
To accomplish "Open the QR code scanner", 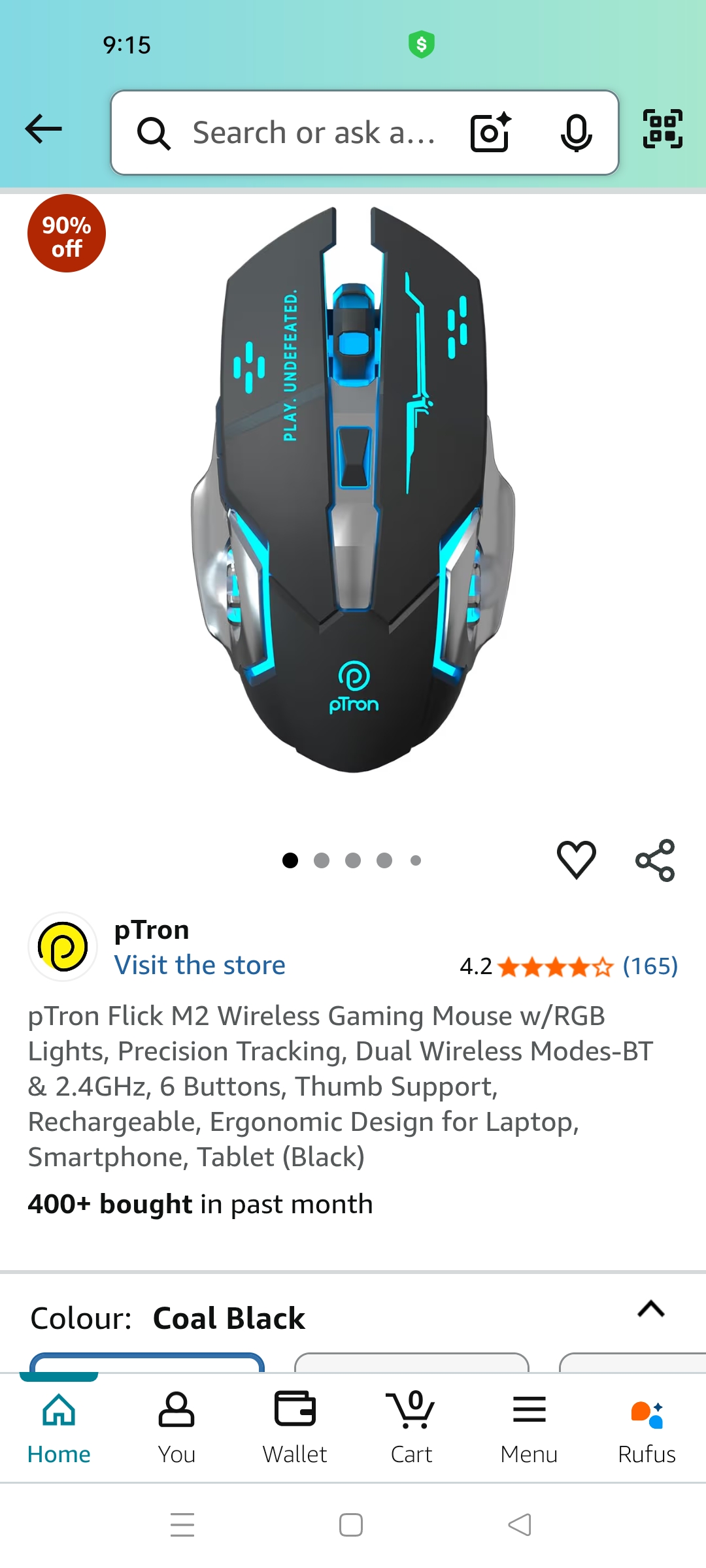I will (x=662, y=129).
